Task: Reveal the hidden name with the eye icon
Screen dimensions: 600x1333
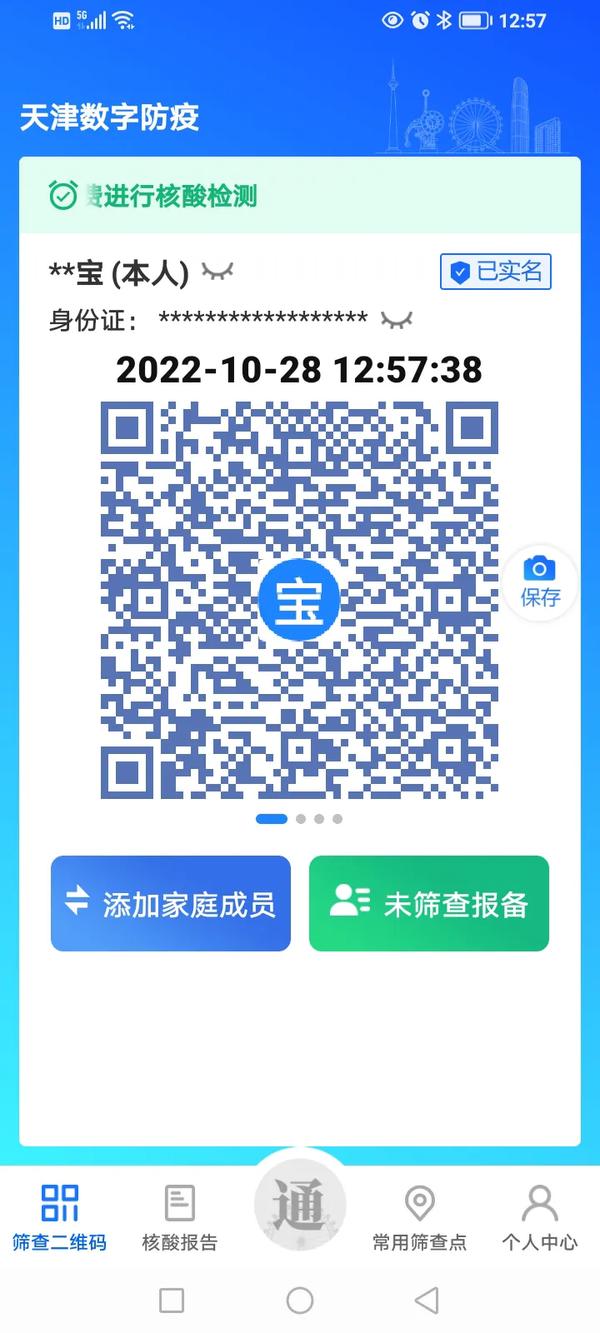Action: 217,271
